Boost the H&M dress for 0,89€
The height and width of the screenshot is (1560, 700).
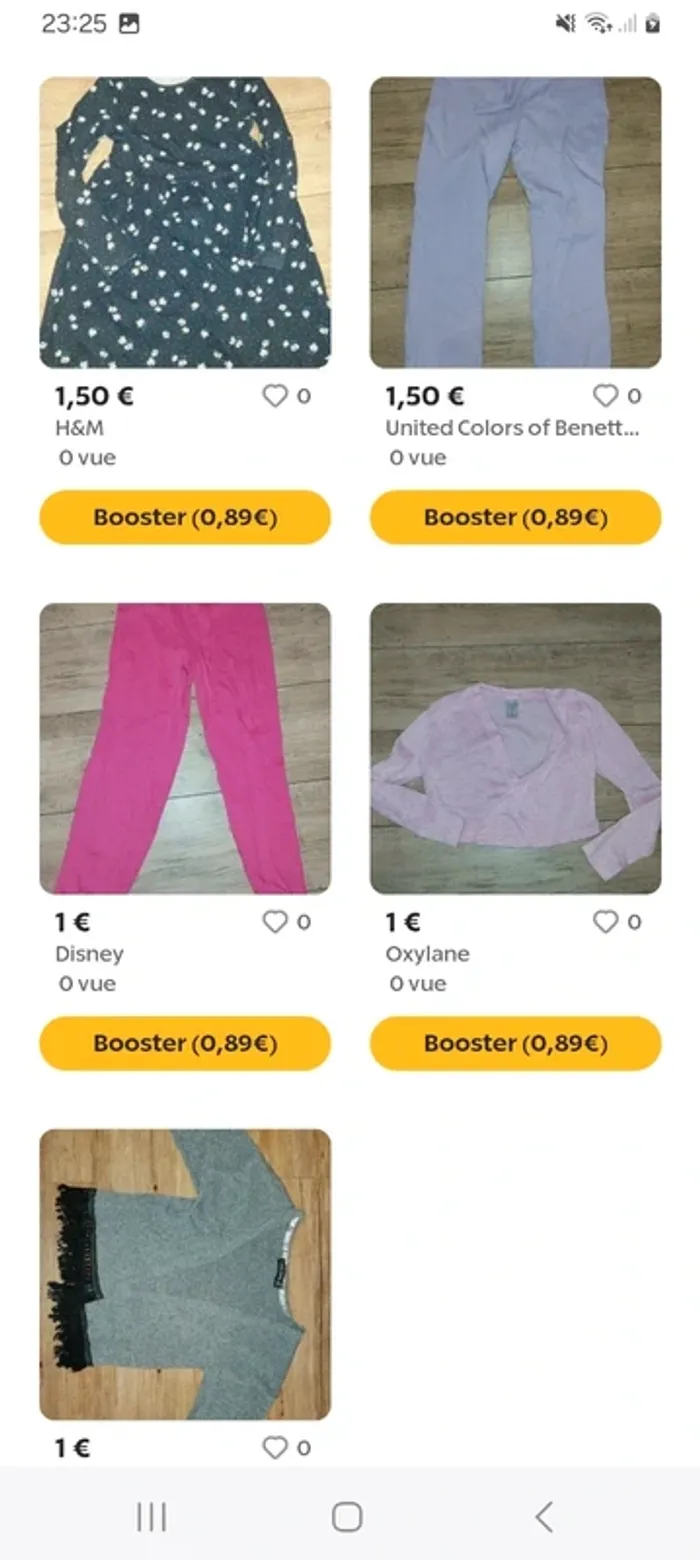pos(185,517)
